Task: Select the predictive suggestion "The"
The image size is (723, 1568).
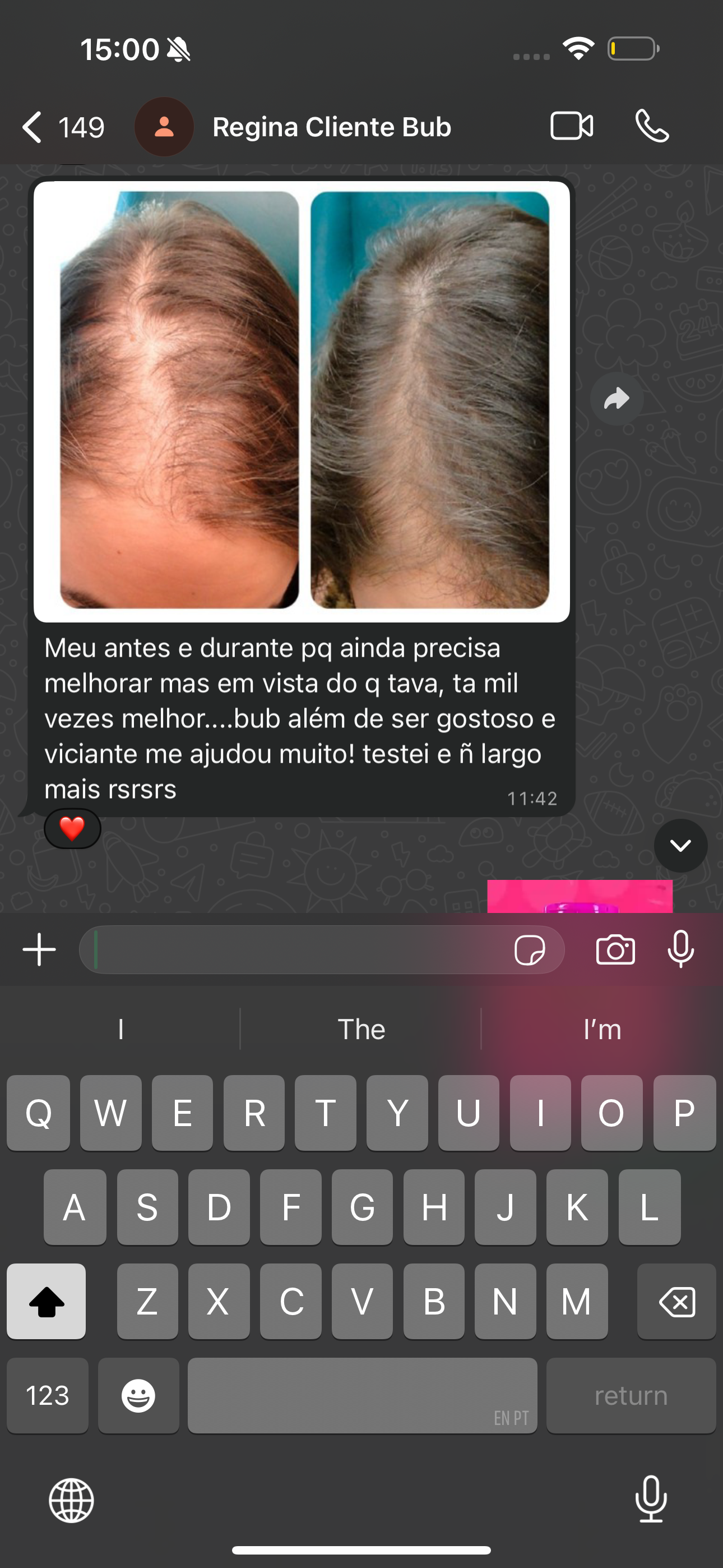Action: 361,1029
